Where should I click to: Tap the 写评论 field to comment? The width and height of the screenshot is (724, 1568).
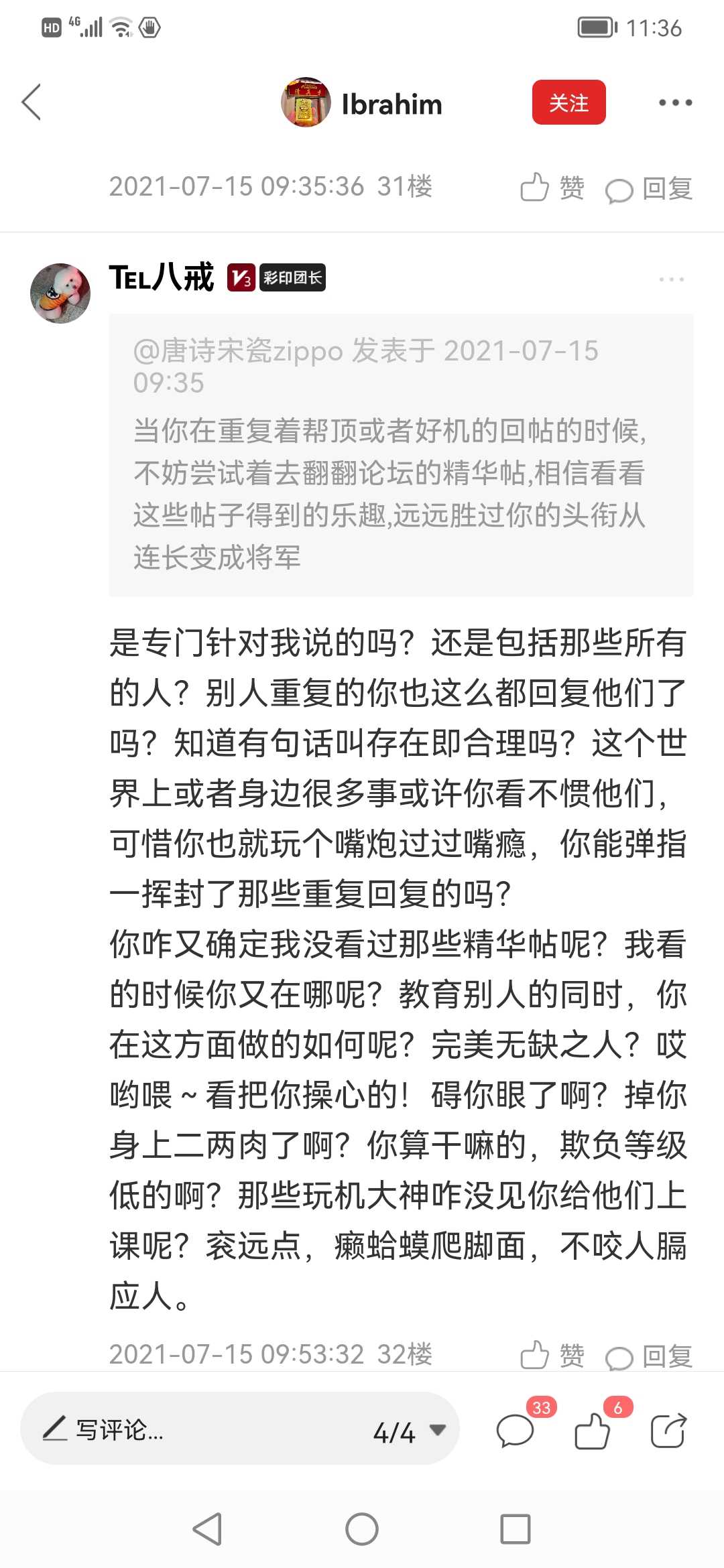pos(201,1430)
